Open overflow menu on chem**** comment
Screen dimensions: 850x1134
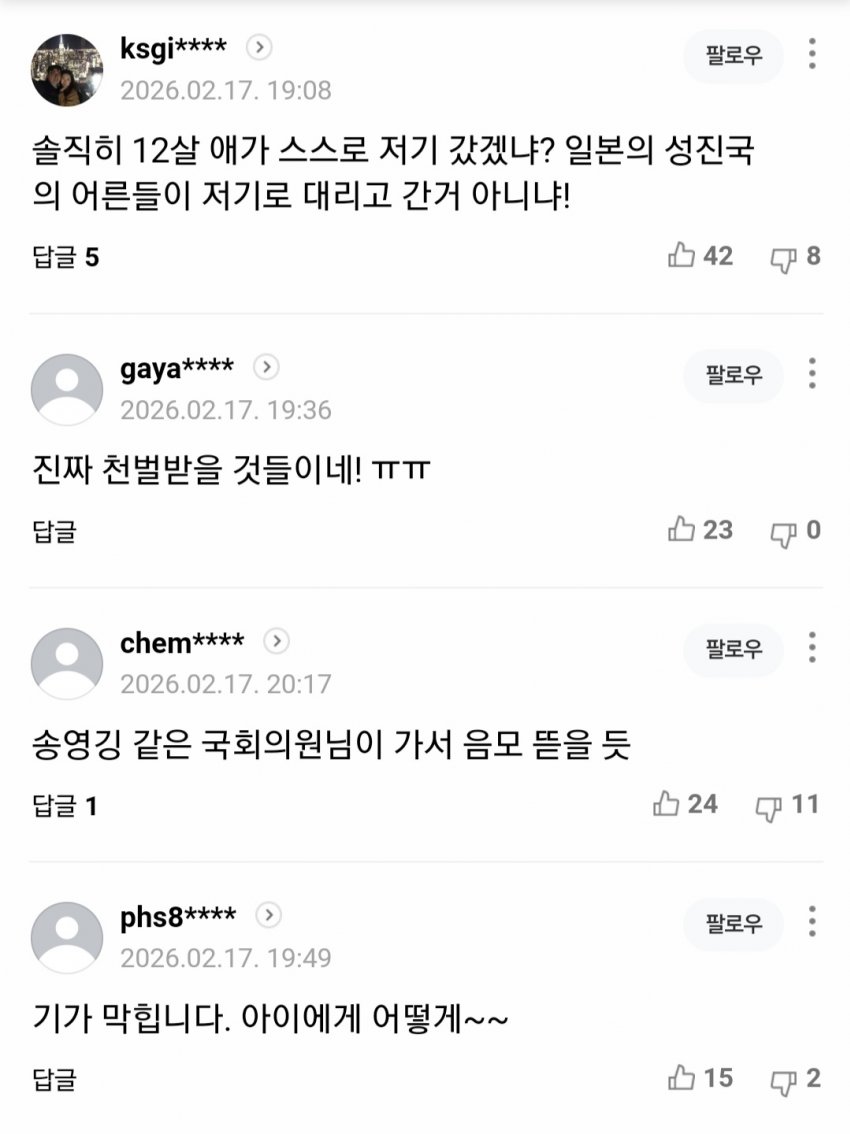[812, 649]
